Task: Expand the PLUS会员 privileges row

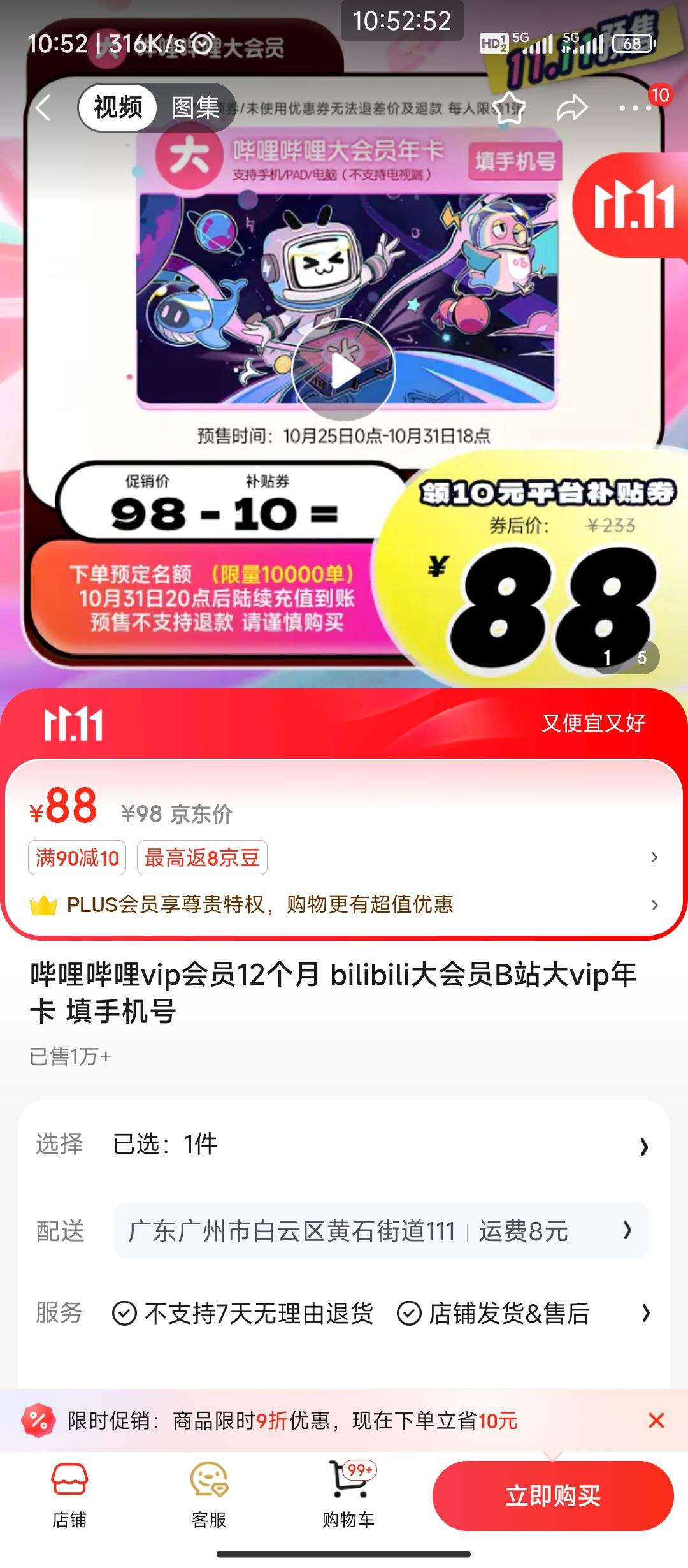Action: tap(655, 904)
